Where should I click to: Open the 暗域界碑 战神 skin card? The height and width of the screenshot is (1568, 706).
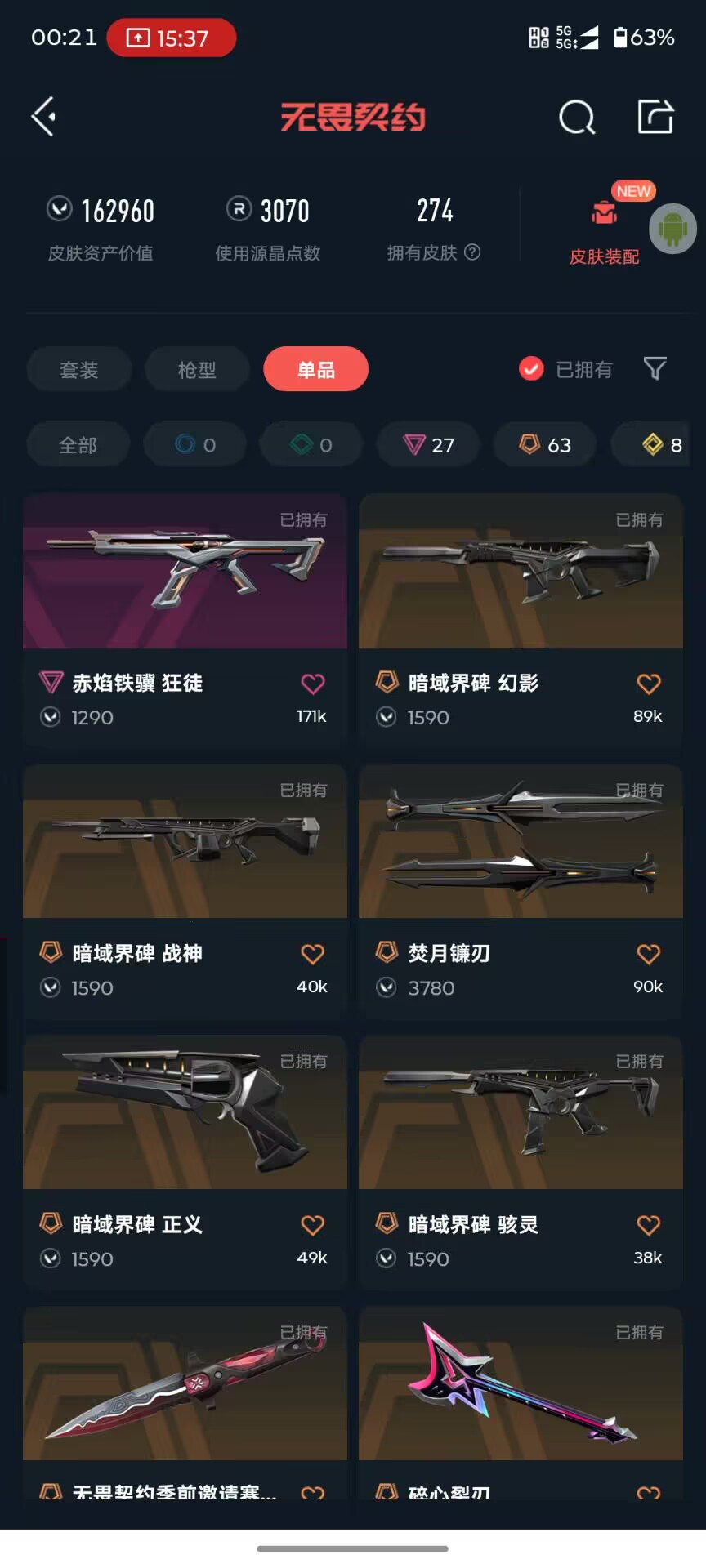185,891
